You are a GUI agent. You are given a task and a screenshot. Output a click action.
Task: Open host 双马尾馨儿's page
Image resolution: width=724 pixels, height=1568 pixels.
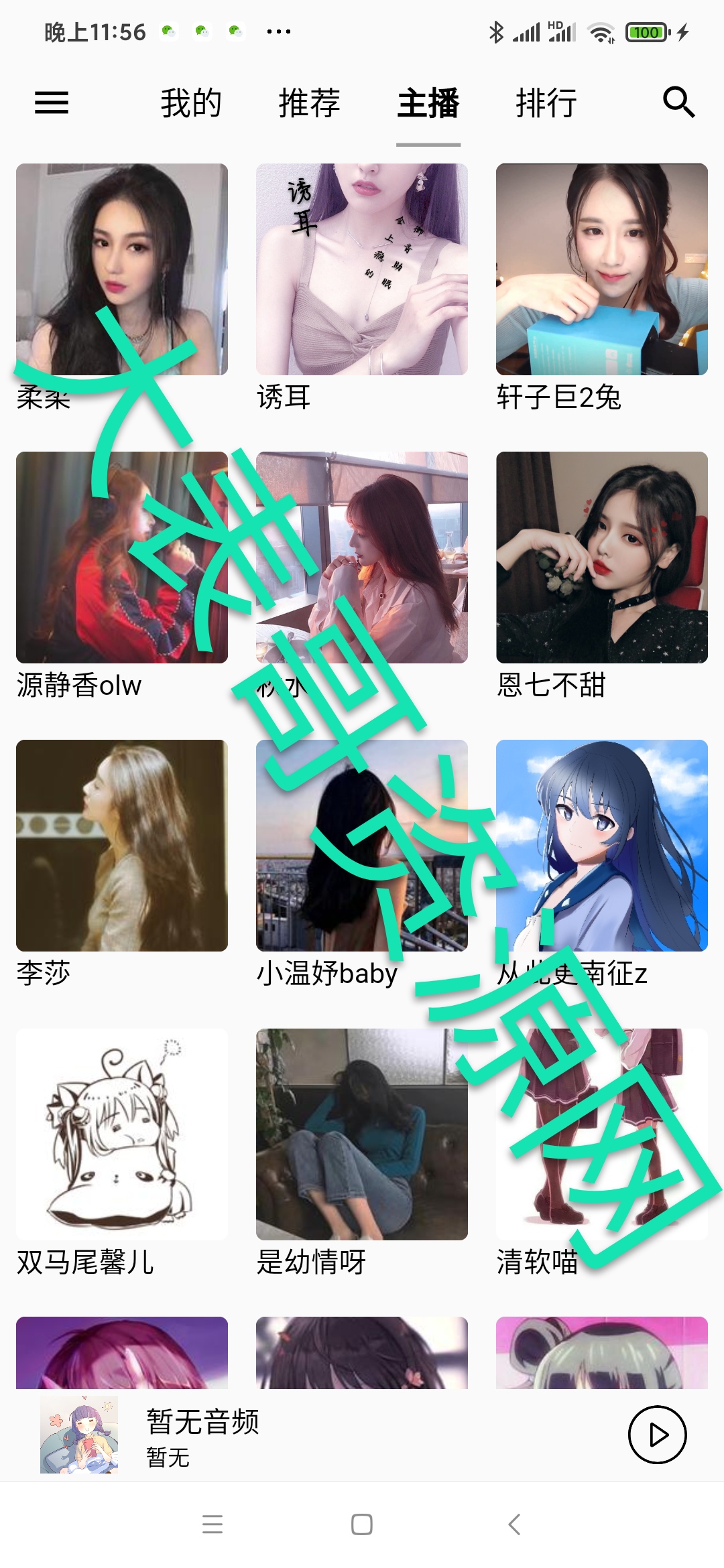tap(122, 1134)
